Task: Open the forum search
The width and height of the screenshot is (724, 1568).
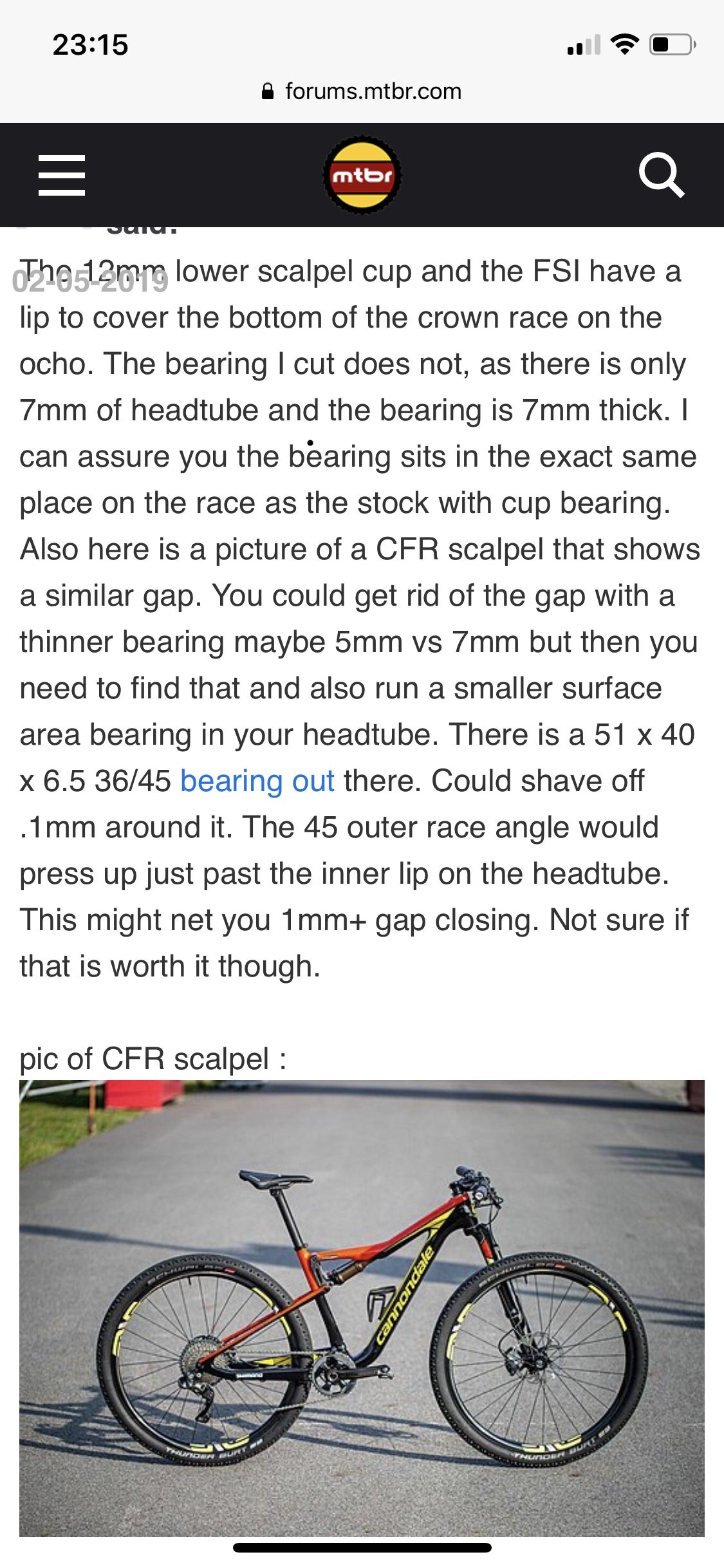Action: tap(661, 175)
